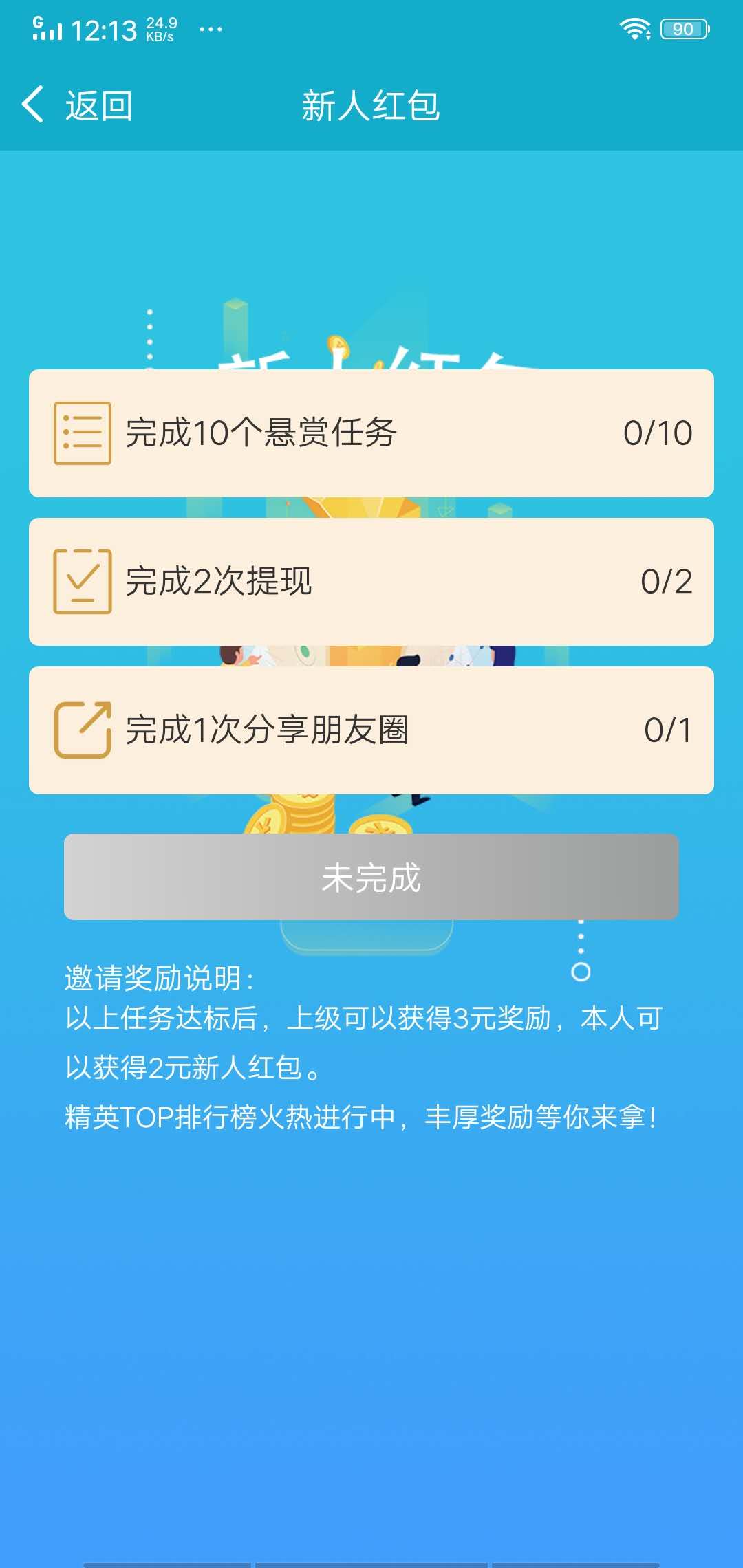Tap the 未完成 button
The image size is (743, 1568).
[371, 877]
